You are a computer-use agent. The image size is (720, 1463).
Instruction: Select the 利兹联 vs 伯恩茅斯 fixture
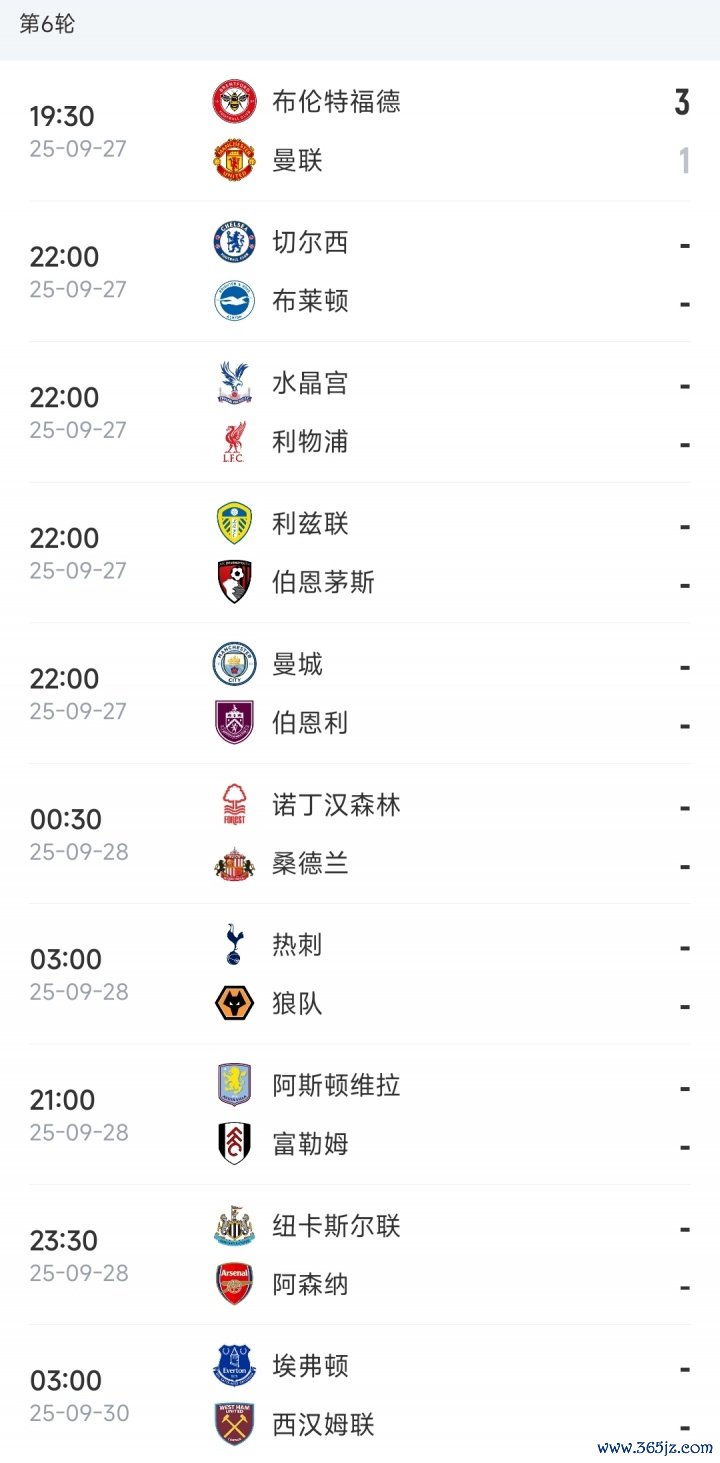click(x=360, y=553)
